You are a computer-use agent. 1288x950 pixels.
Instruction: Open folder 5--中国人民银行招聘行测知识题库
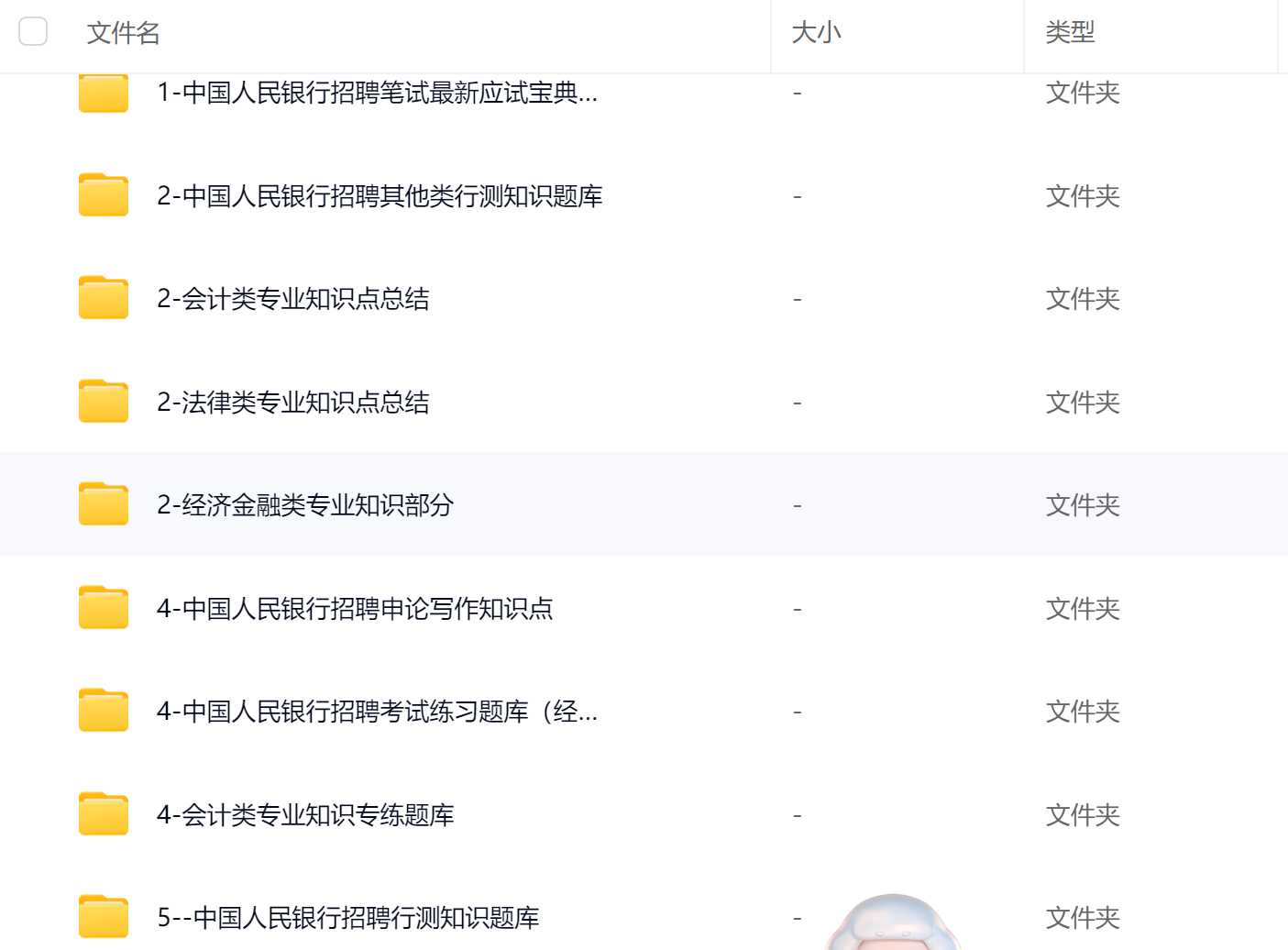(348, 918)
